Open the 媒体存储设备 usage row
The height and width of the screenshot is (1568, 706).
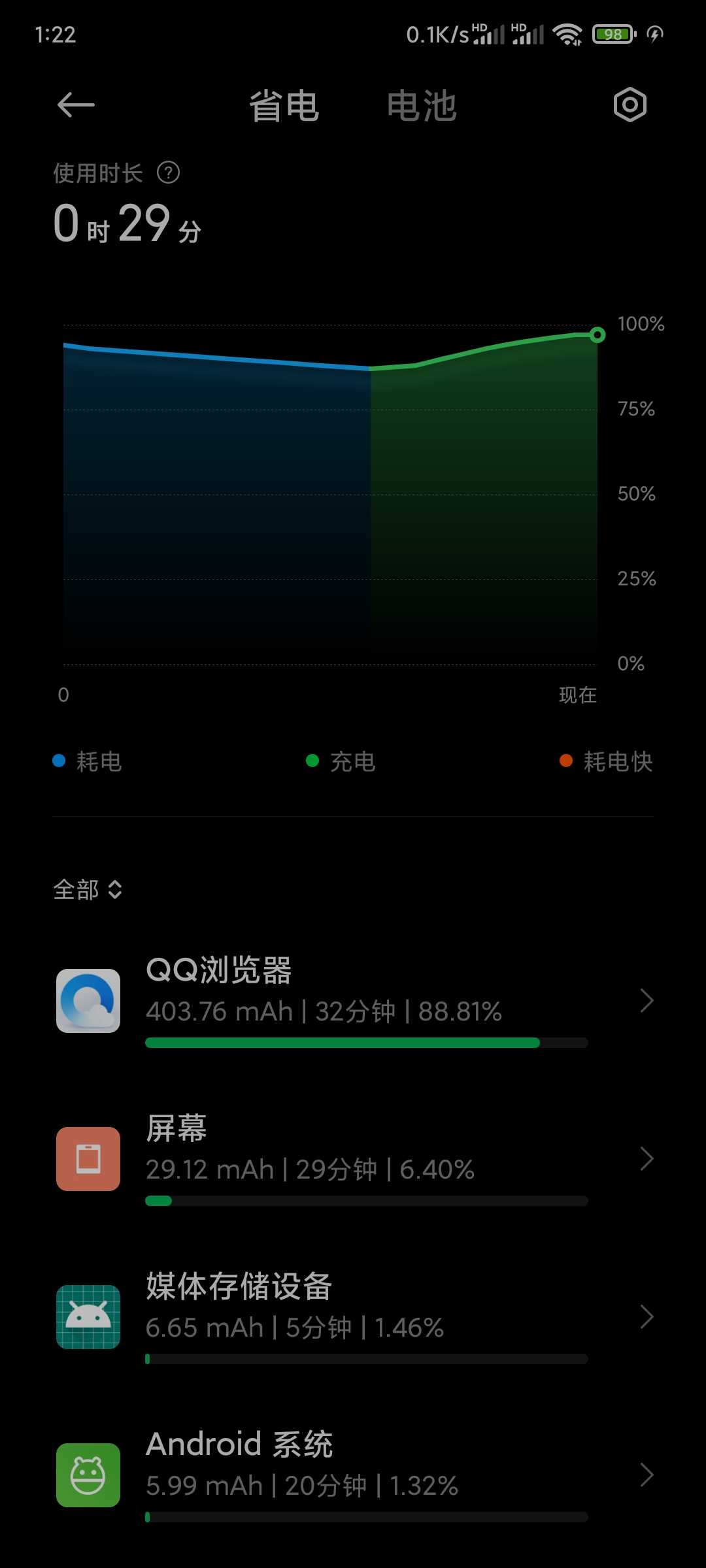coord(353,1317)
